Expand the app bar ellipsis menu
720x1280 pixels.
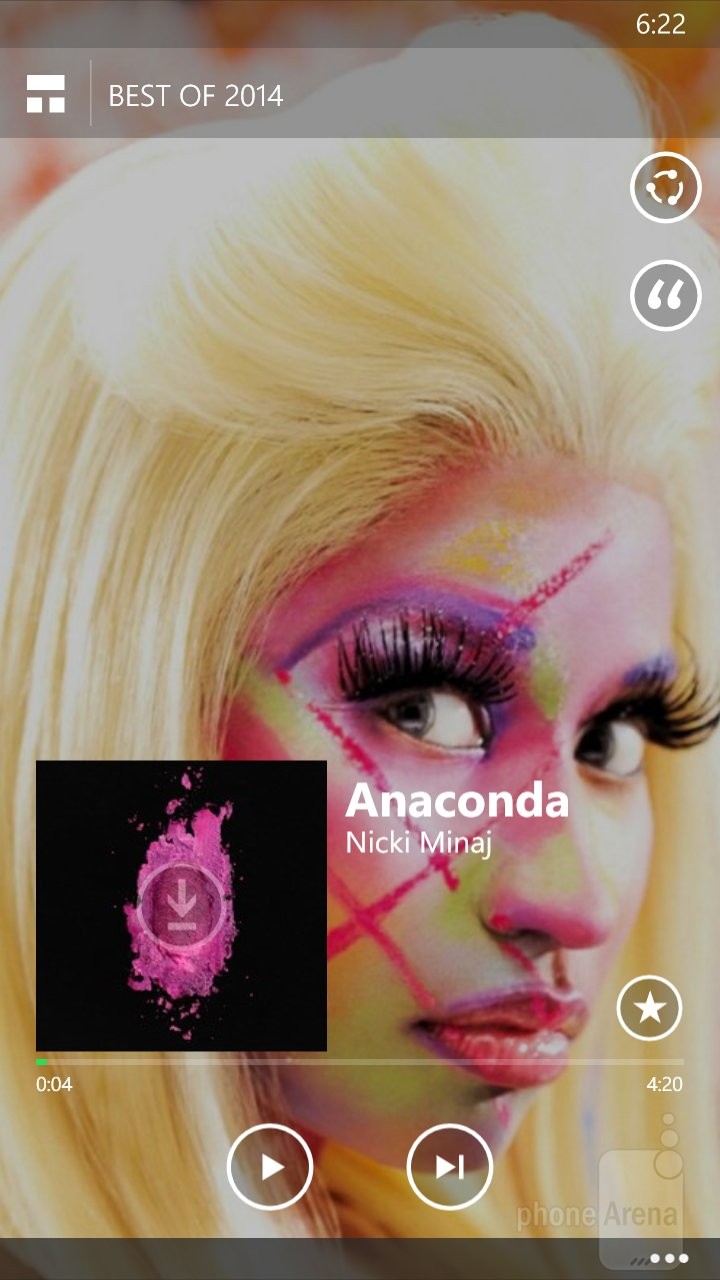coord(668,1258)
